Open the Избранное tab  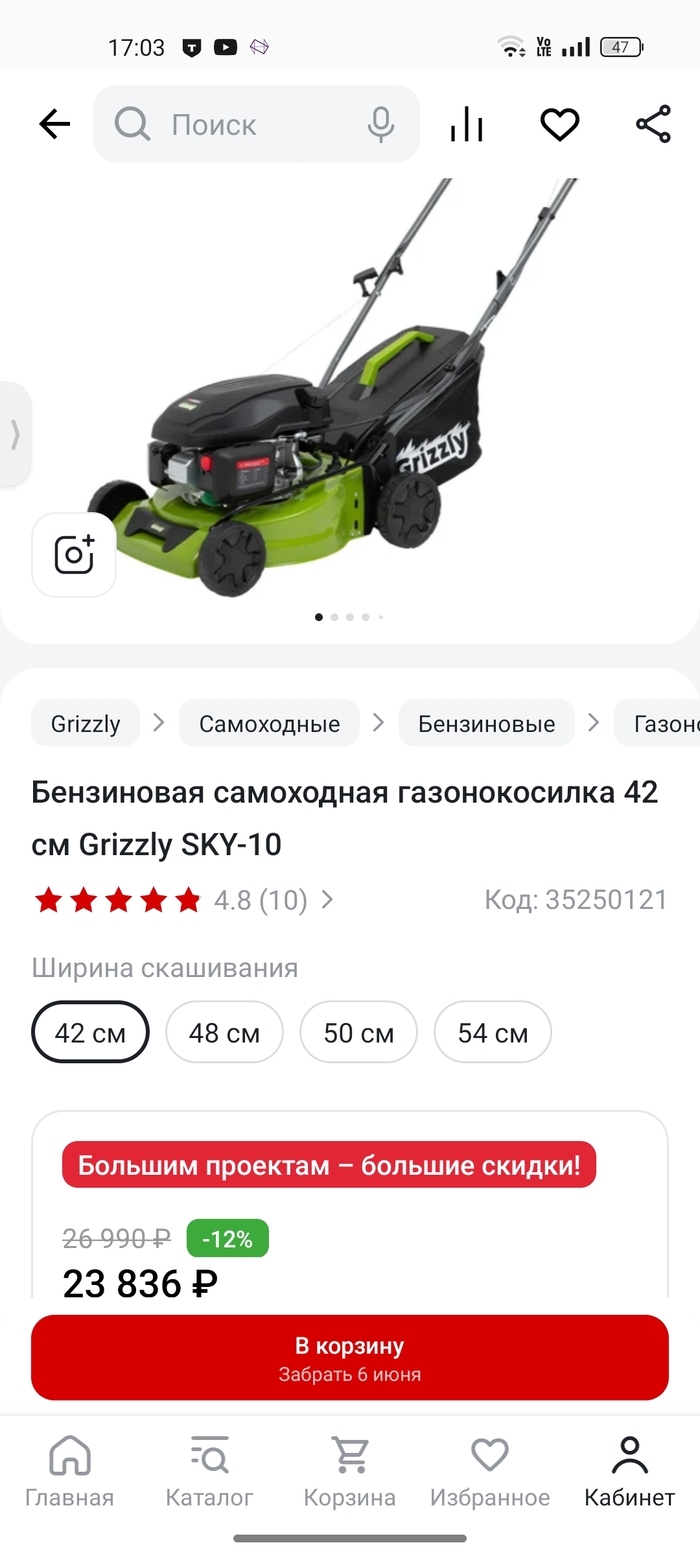489,1472
